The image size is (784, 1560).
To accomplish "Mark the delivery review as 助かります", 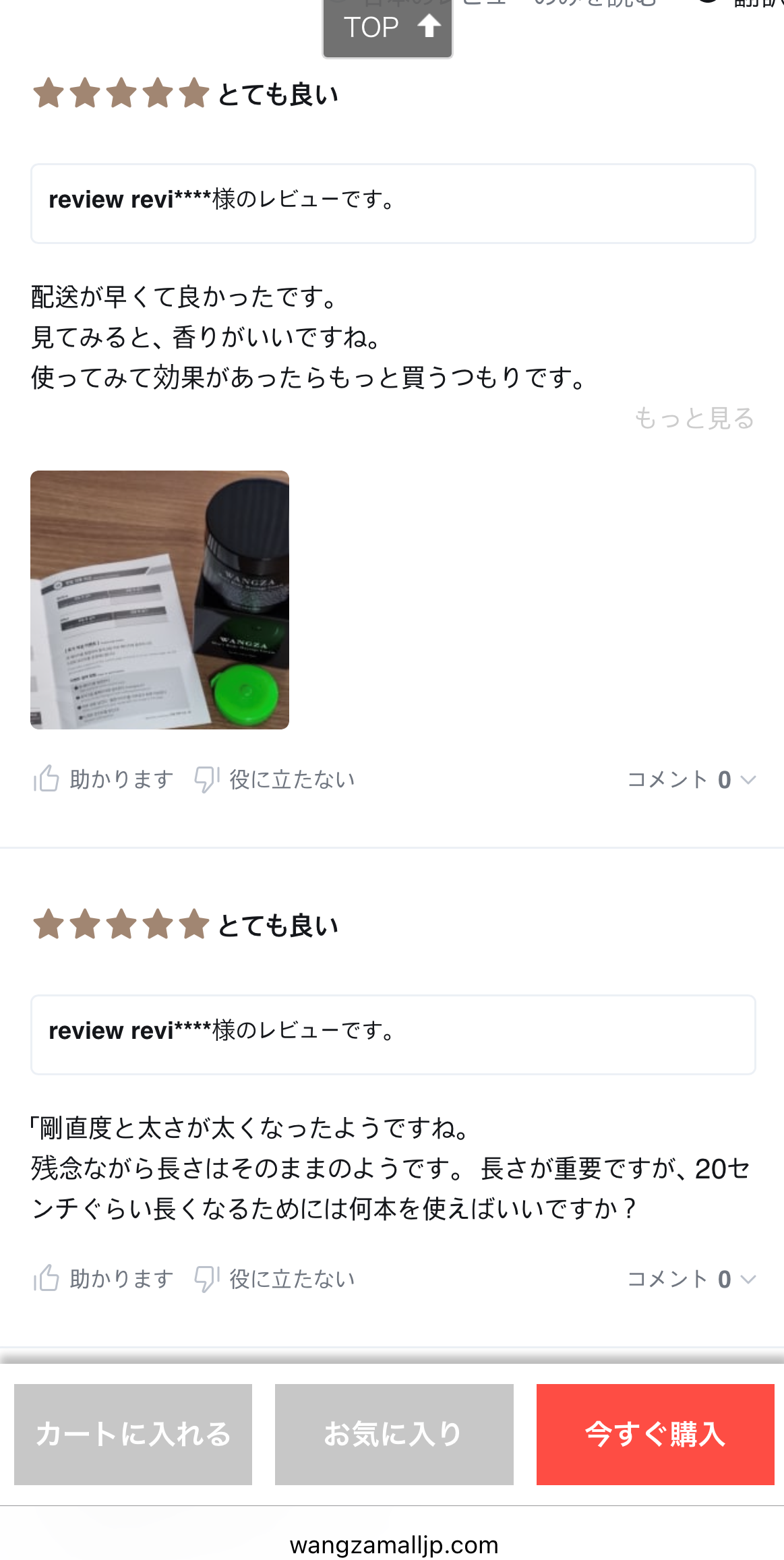I will (x=104, y=779).
